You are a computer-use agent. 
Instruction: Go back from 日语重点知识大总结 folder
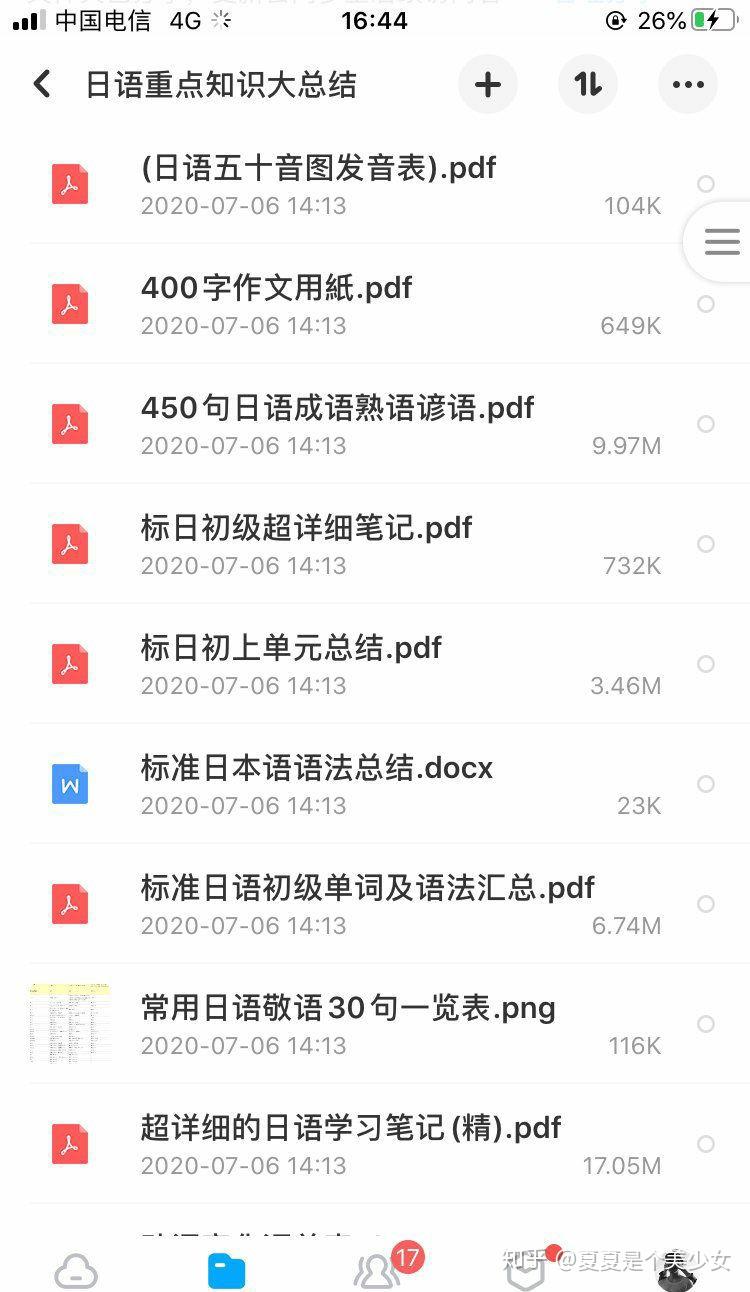pyautogui.click(x=42, y=84)
